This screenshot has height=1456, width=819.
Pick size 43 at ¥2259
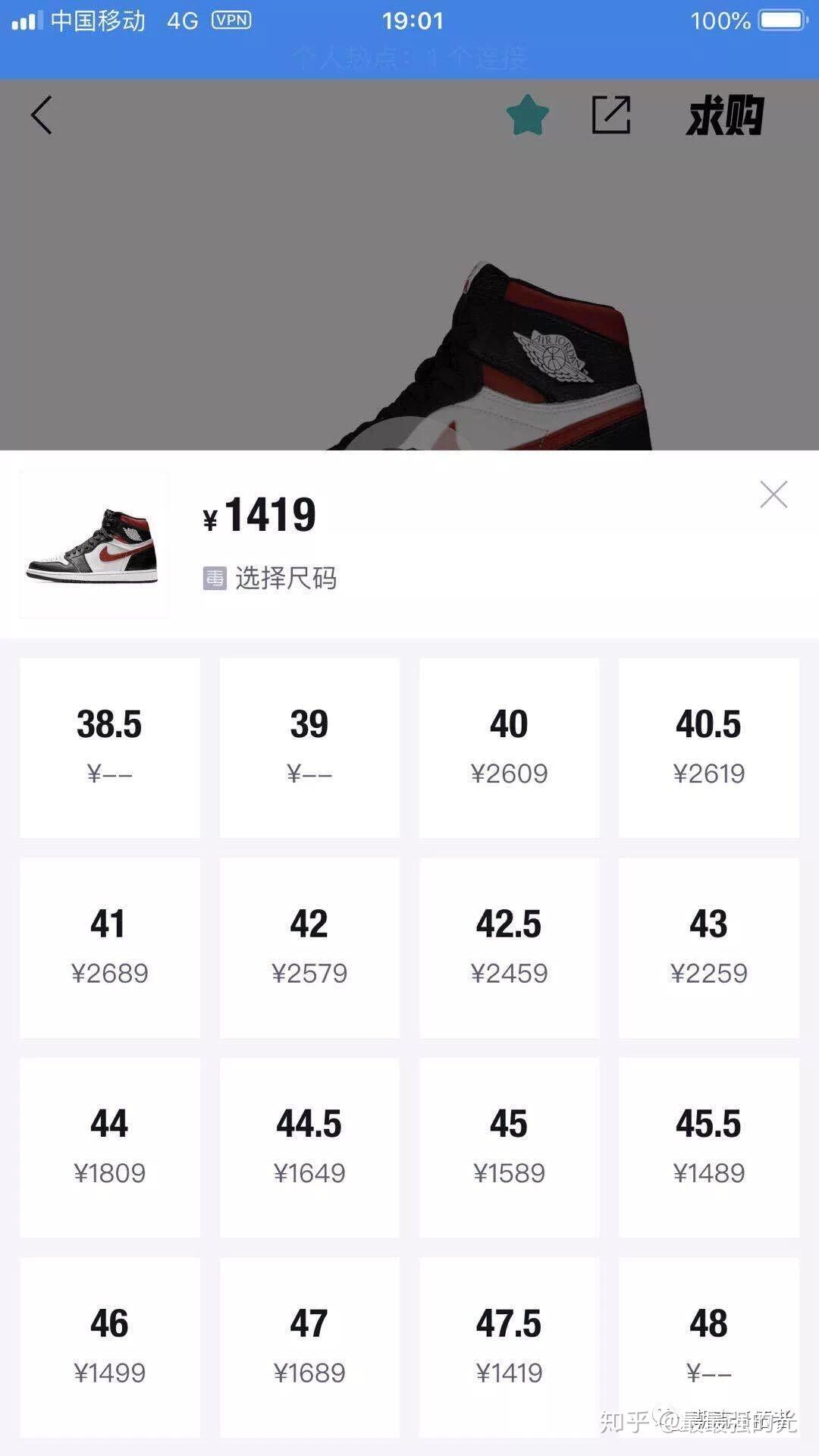pyautogui.click(x=708, y=947)
